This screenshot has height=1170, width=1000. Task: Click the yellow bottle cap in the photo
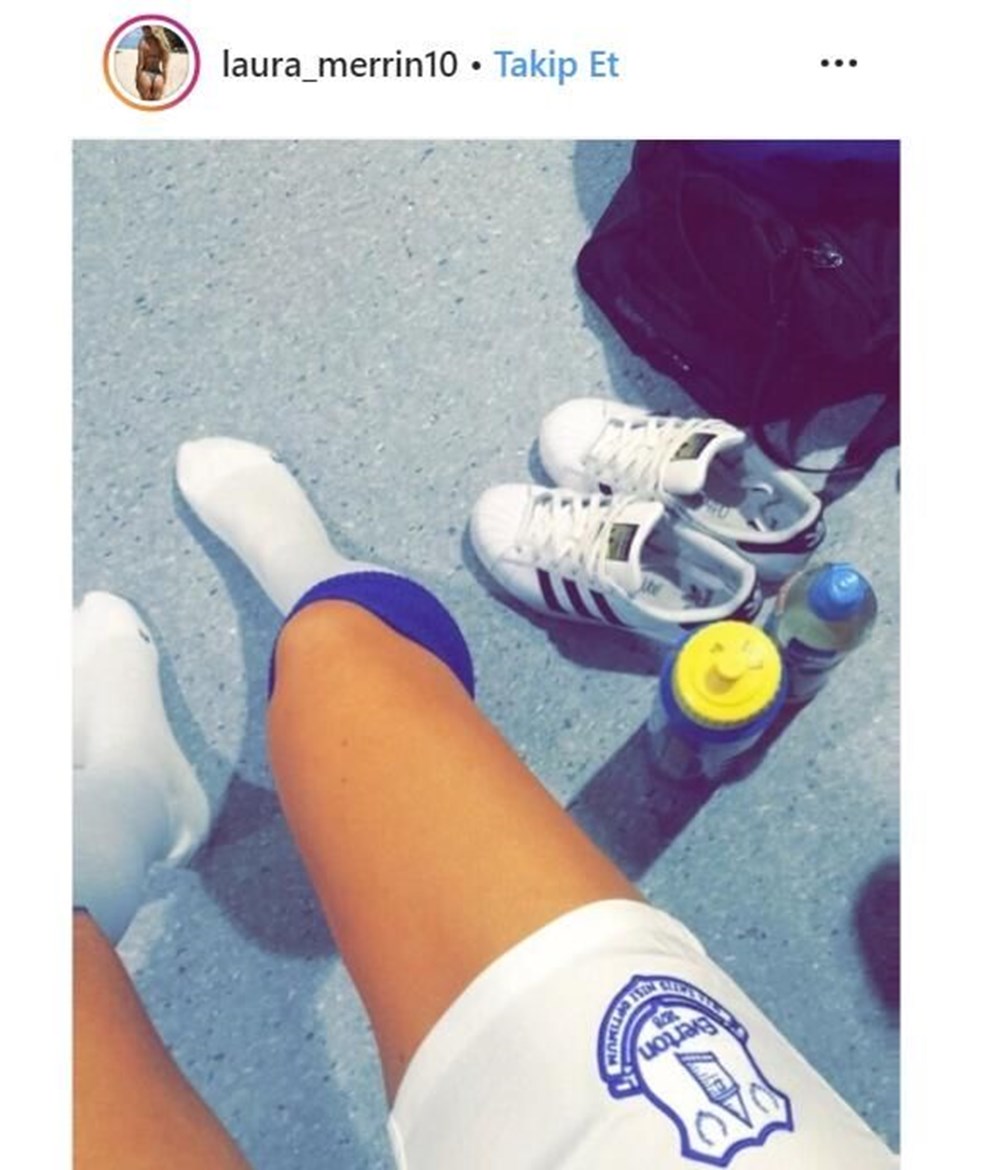[x=728, y=672]
